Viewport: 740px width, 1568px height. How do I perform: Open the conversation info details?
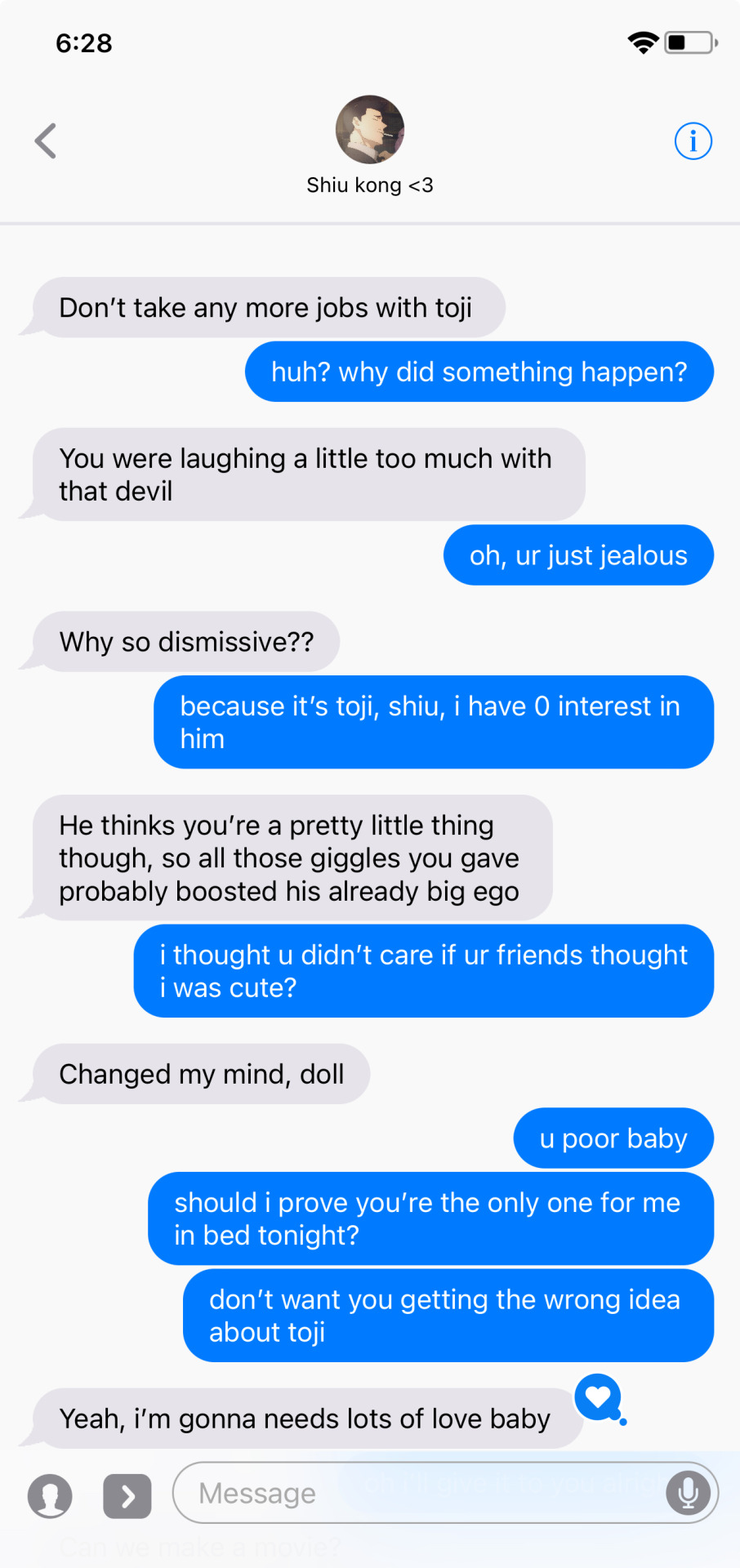click(x=693, y=141)
